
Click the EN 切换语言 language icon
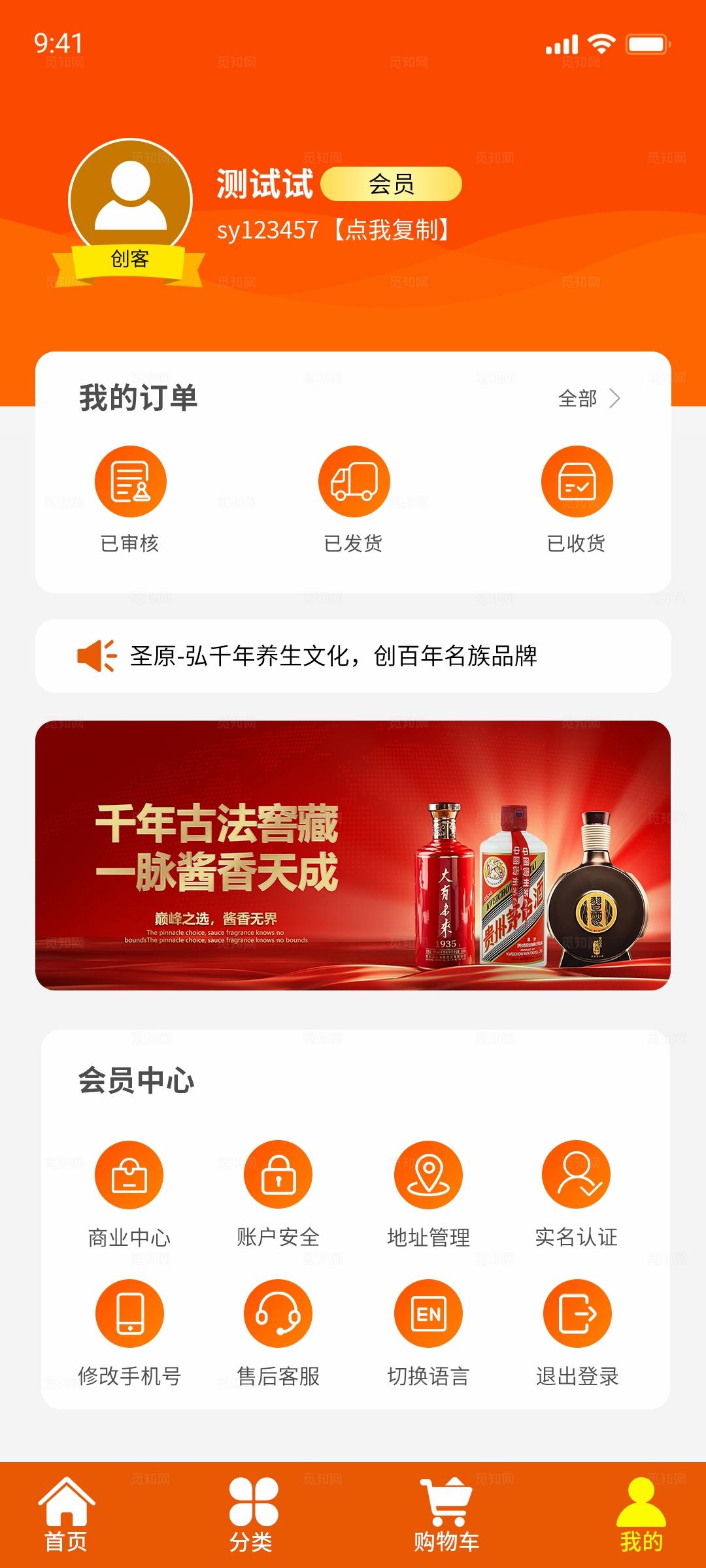tap(427, 1313)
